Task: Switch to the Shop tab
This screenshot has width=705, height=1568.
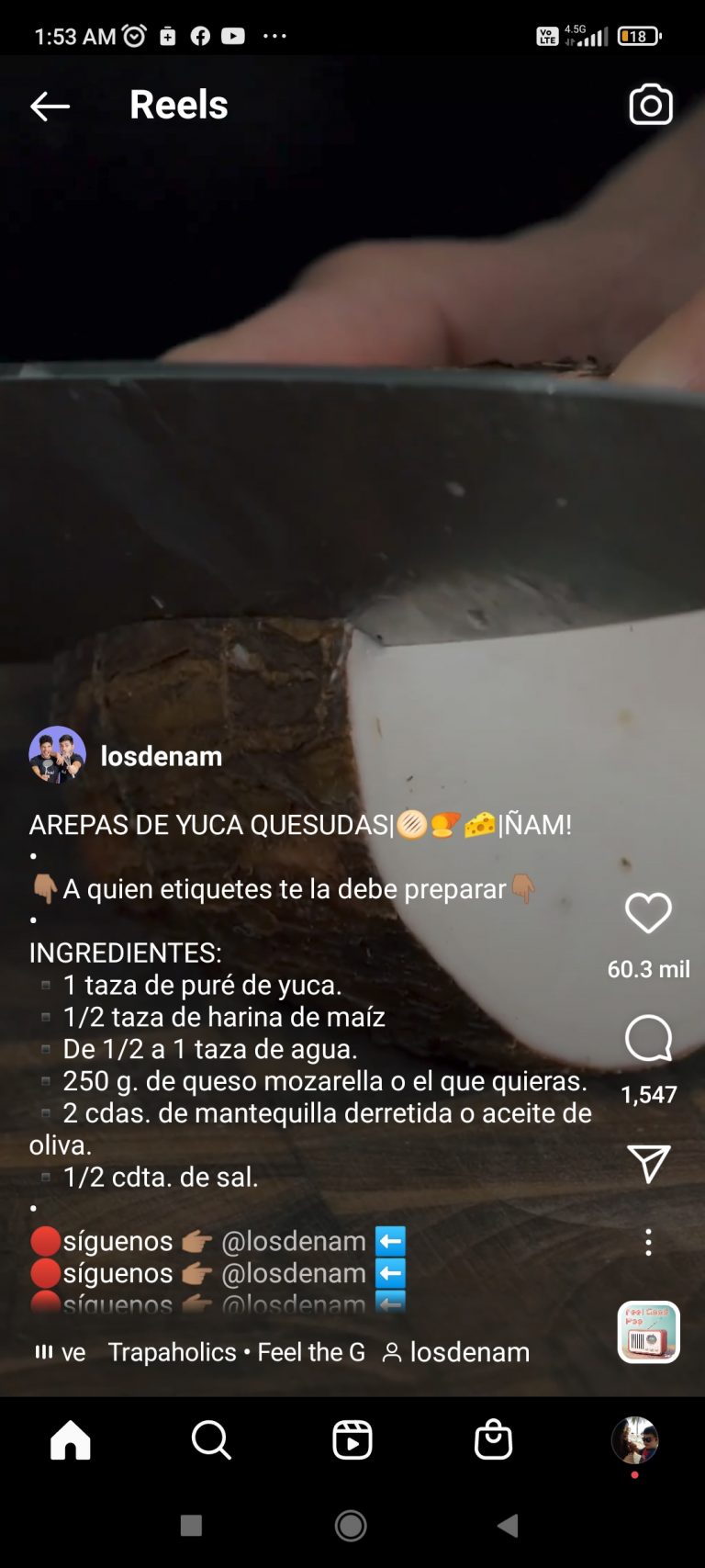Action: click(493, 1439)
